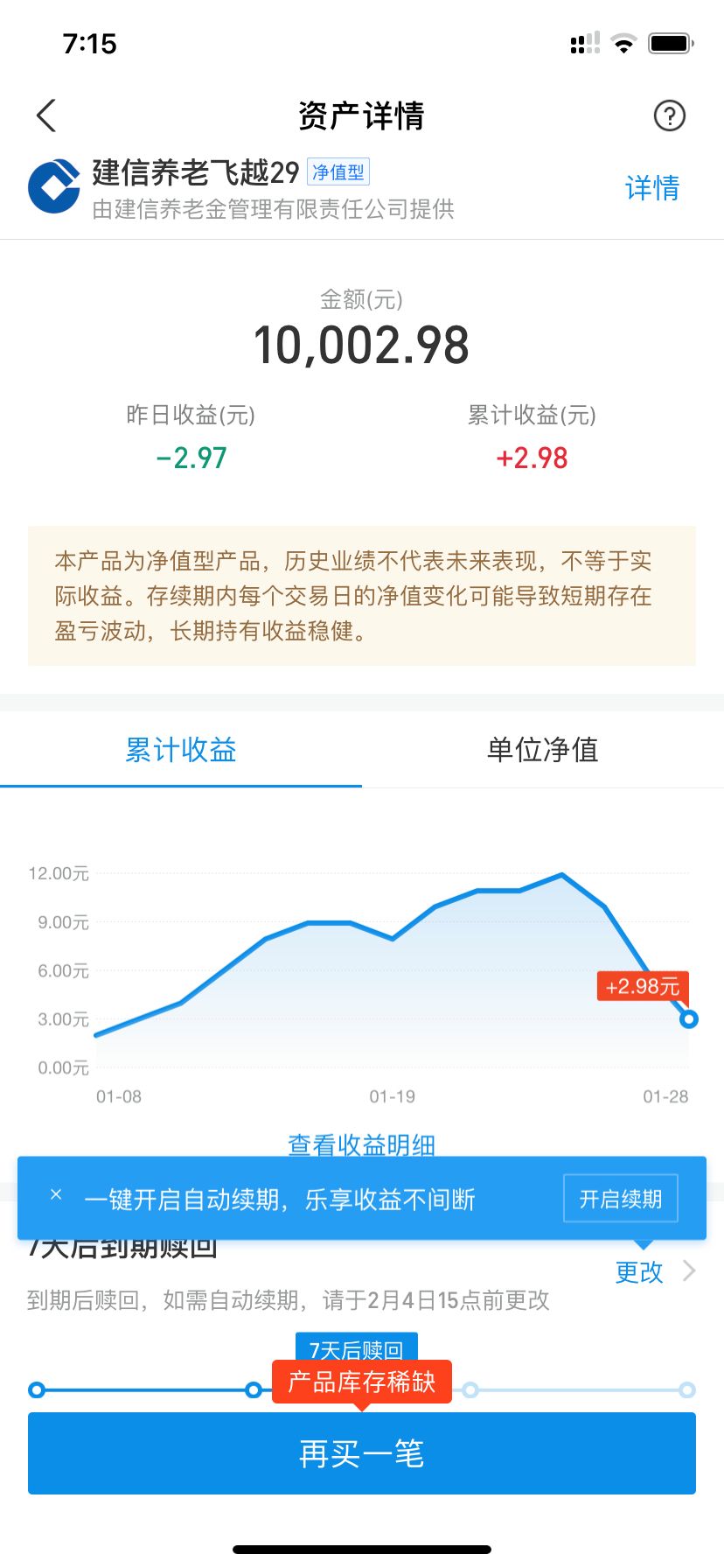
Task: Switch to the 单位净值 tab
Action: click(x=542, y=750)
